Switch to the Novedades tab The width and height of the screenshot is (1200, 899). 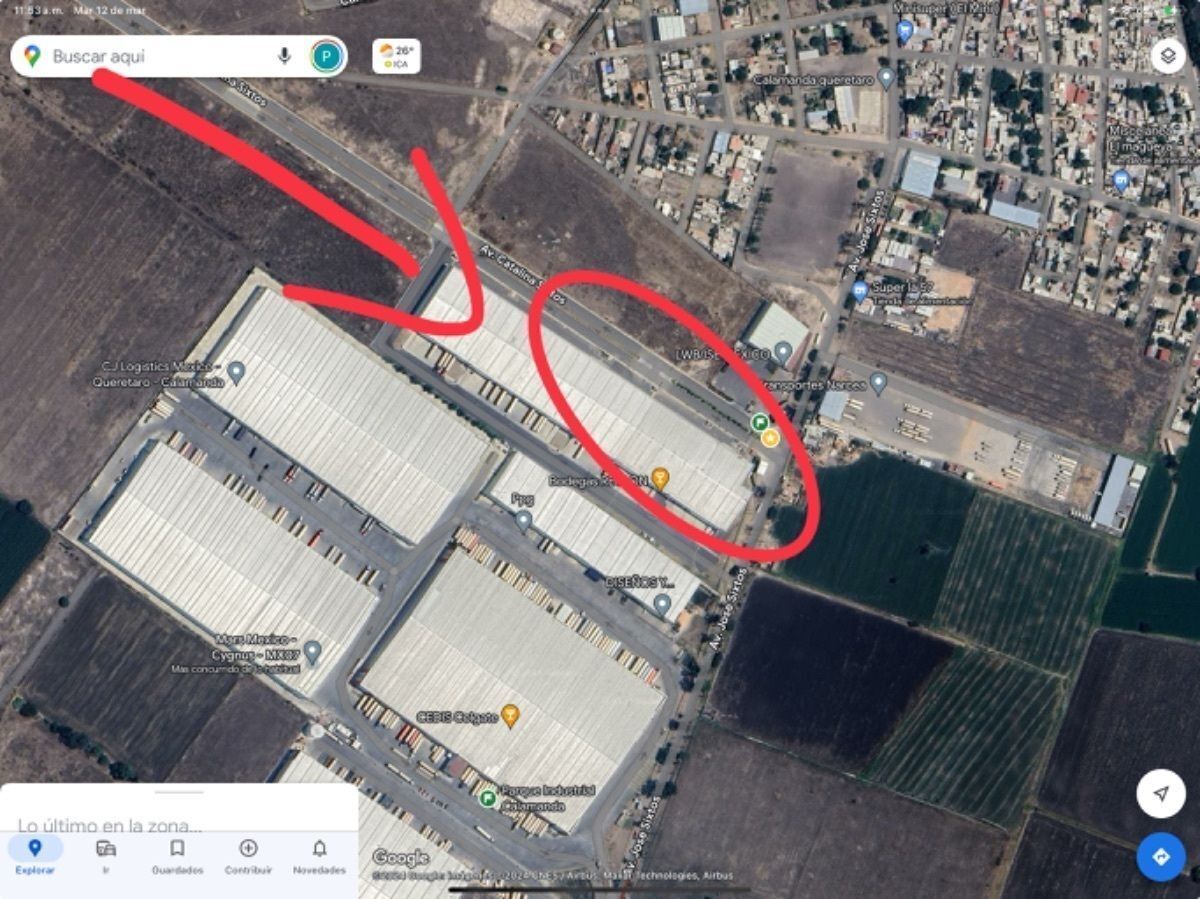[319, 855]
